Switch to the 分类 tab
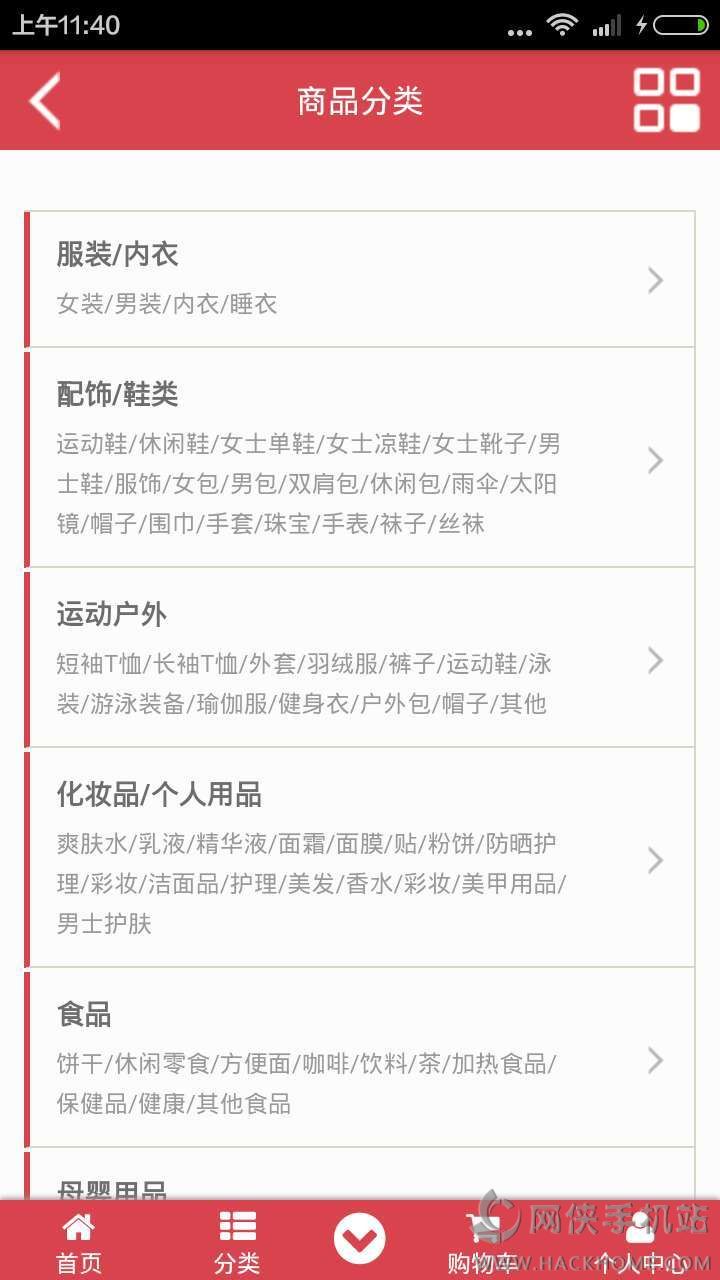The height and width of the screenshot is (1280, 720). (x=237, y=1241)
